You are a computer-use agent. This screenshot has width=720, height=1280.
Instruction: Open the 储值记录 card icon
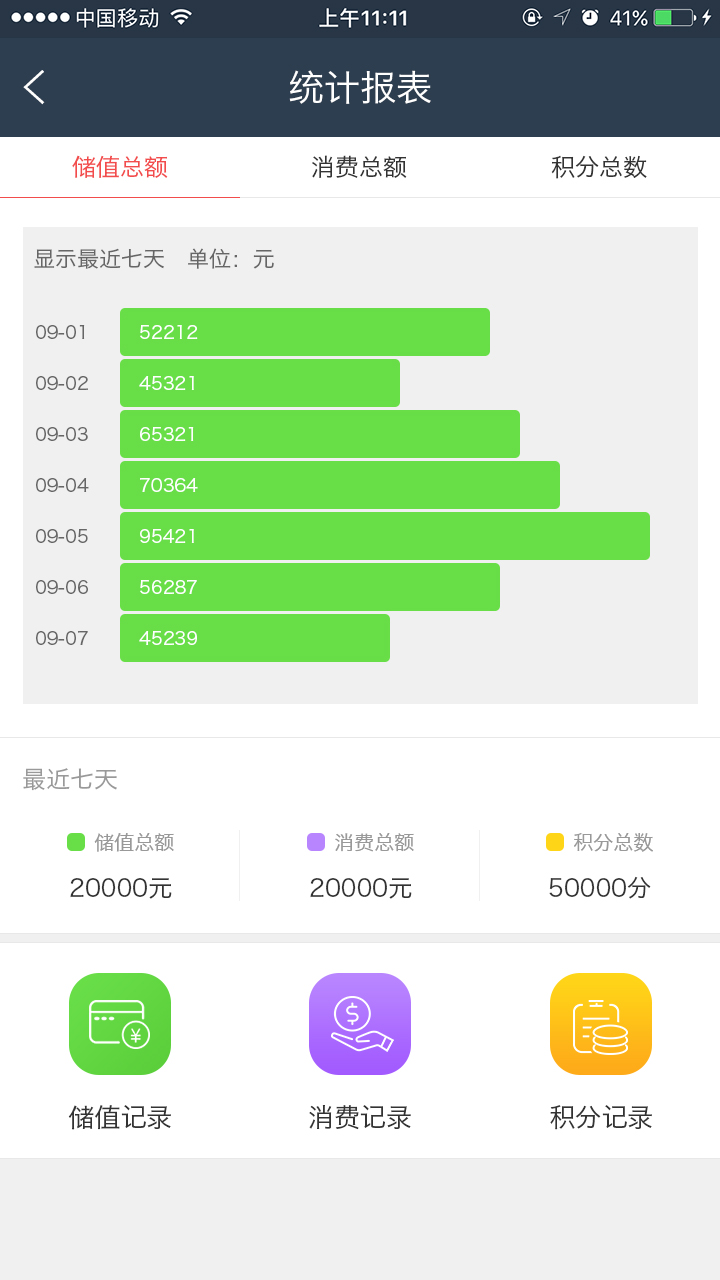point(119,1023)
